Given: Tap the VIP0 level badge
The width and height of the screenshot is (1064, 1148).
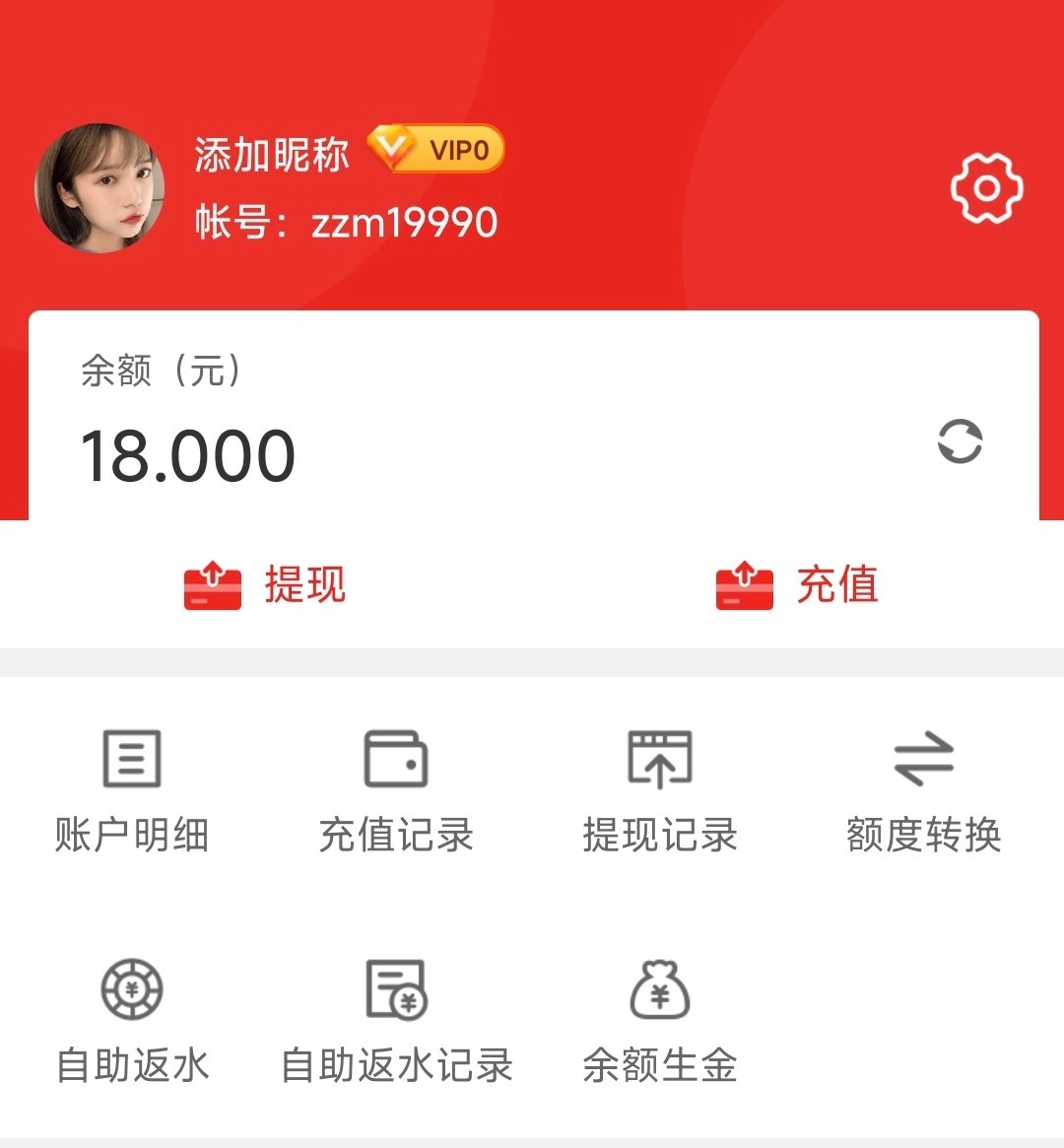Looking at the screenshot, I should (x=437, y=150).
